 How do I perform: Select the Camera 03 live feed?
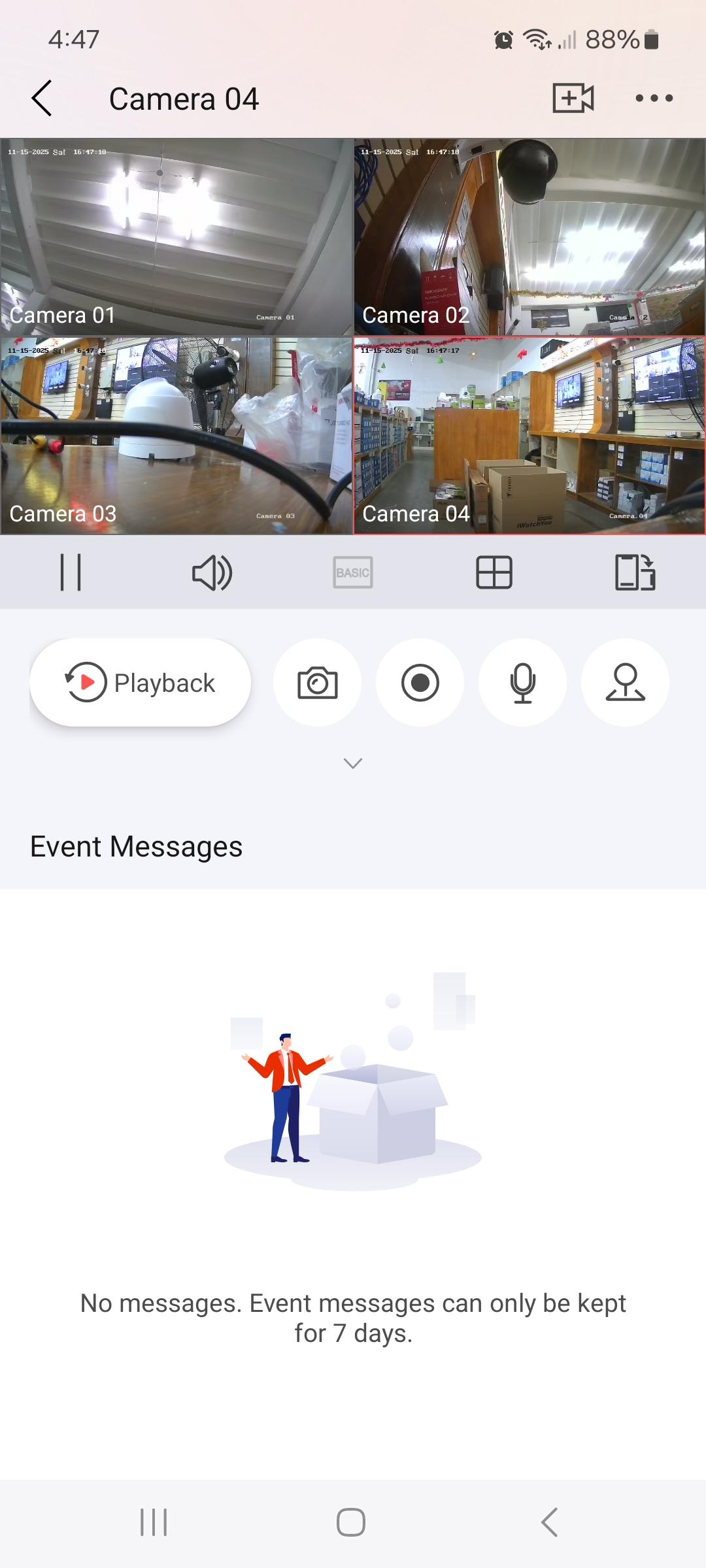pos(176,436)
